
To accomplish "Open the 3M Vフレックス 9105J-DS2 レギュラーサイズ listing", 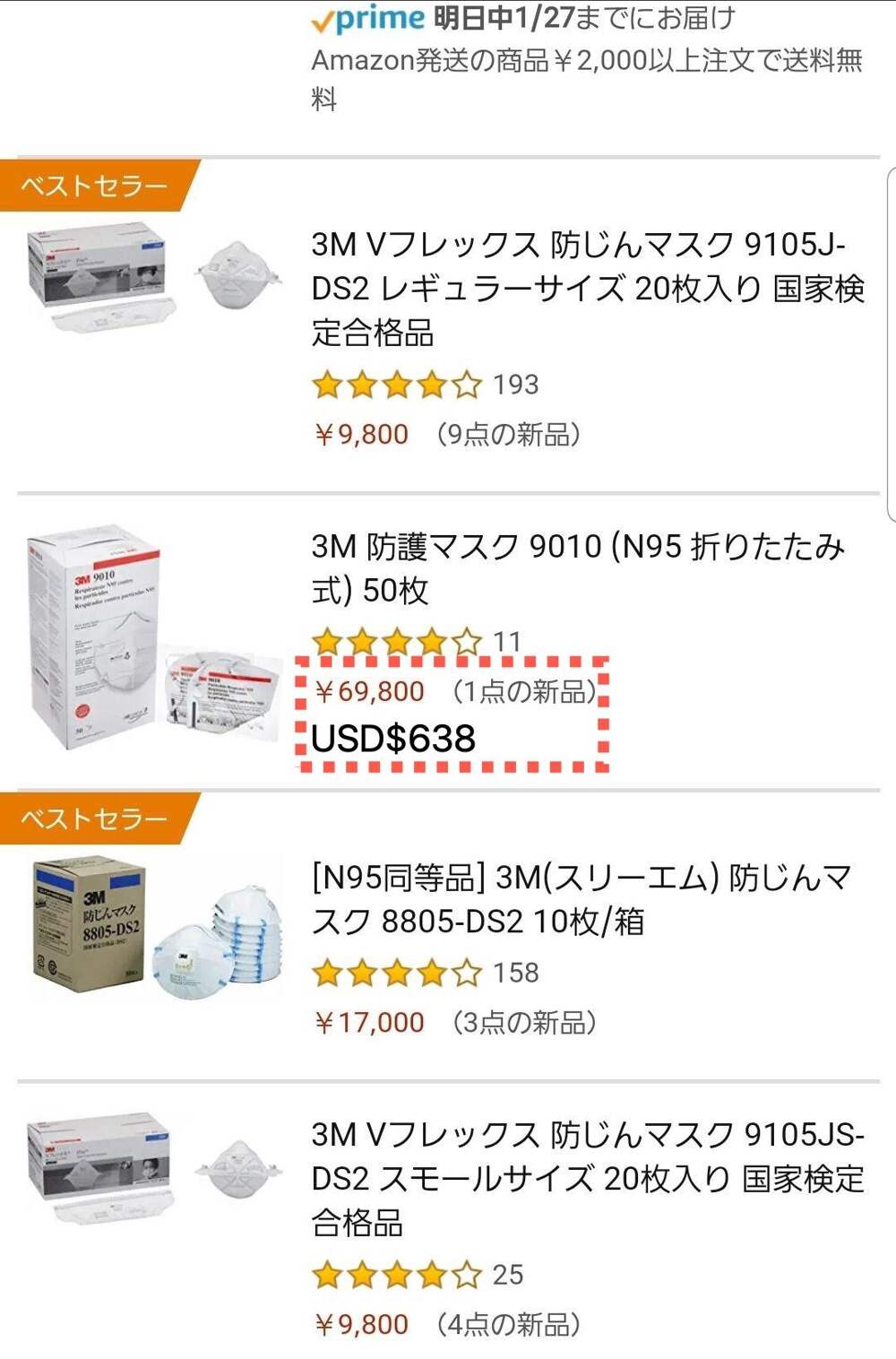I will click(587, 288).
